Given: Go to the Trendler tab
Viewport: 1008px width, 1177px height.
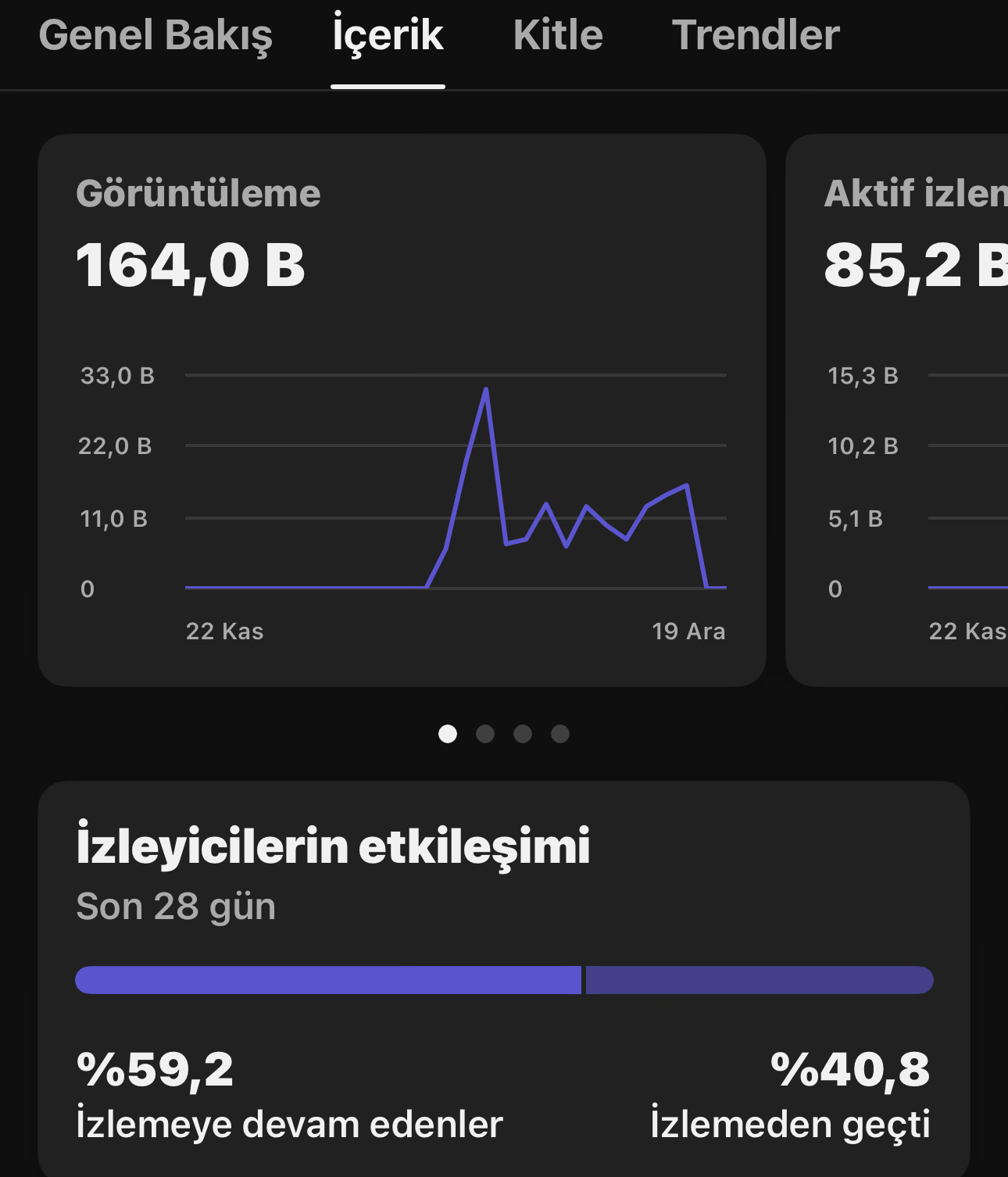Looking at the screenshot, I should (756, 36).
